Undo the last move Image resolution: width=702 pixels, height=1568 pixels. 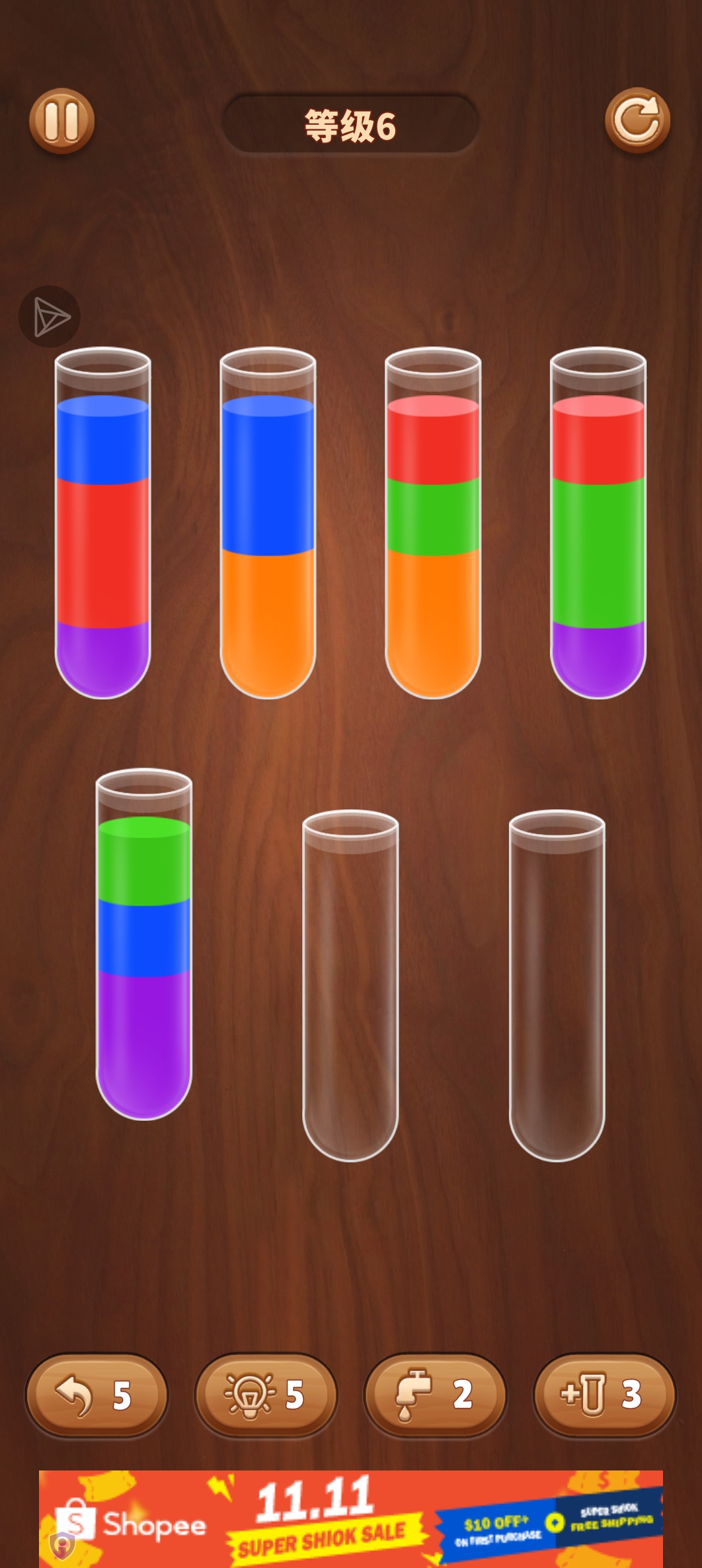[96, 1394]
